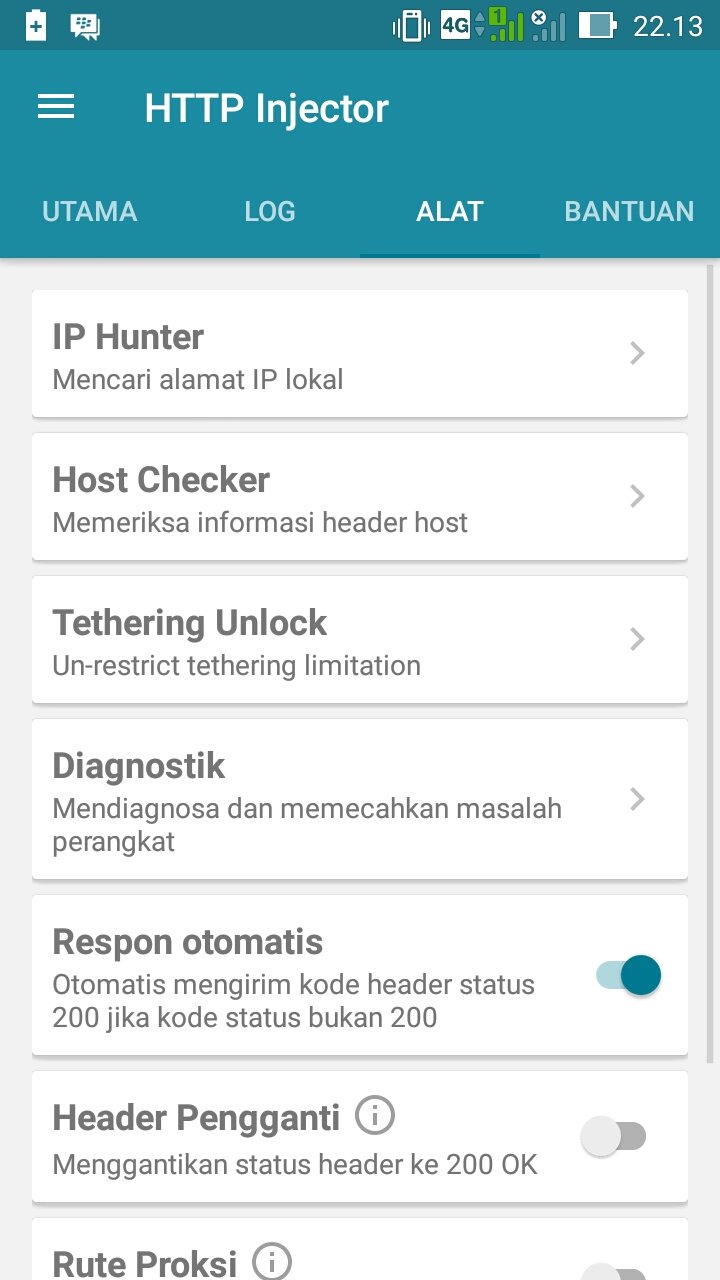
Task: Enable the Header Pengganti switch
Action: [615, 1137]
